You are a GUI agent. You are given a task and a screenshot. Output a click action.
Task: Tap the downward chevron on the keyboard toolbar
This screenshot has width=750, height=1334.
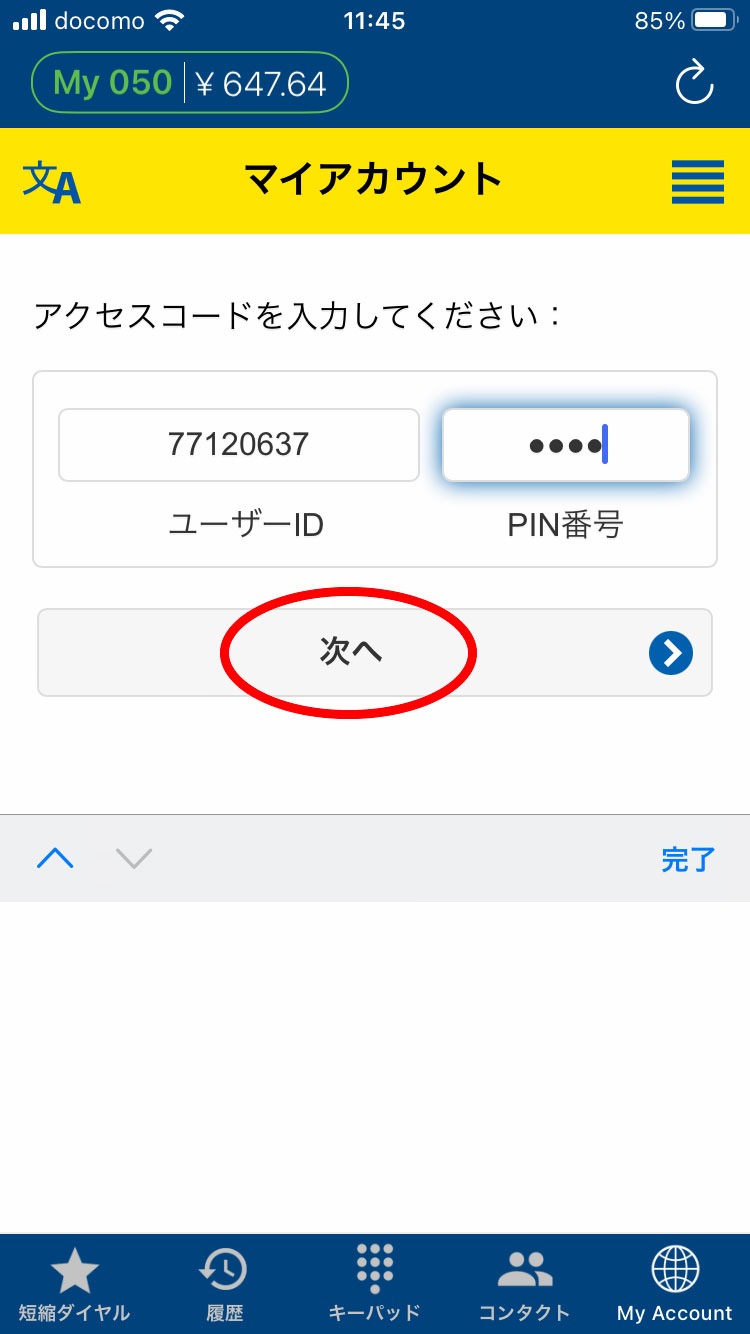(x=133, y=858)
